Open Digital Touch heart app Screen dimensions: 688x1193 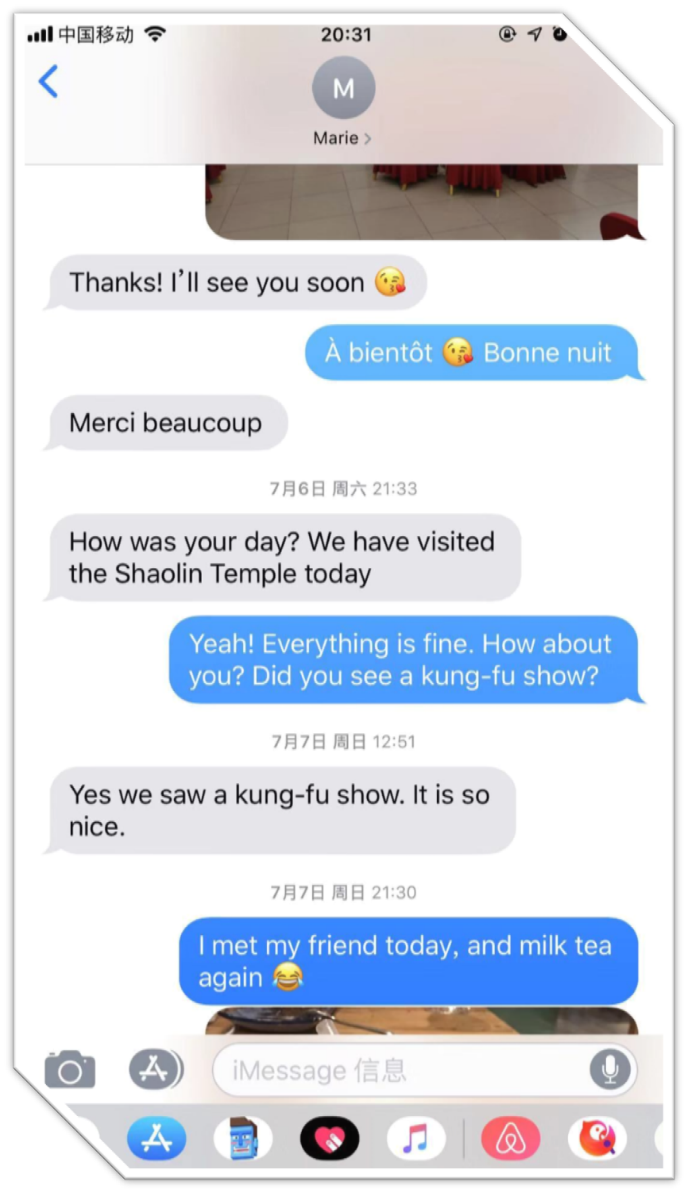(x=330, y=1139)
